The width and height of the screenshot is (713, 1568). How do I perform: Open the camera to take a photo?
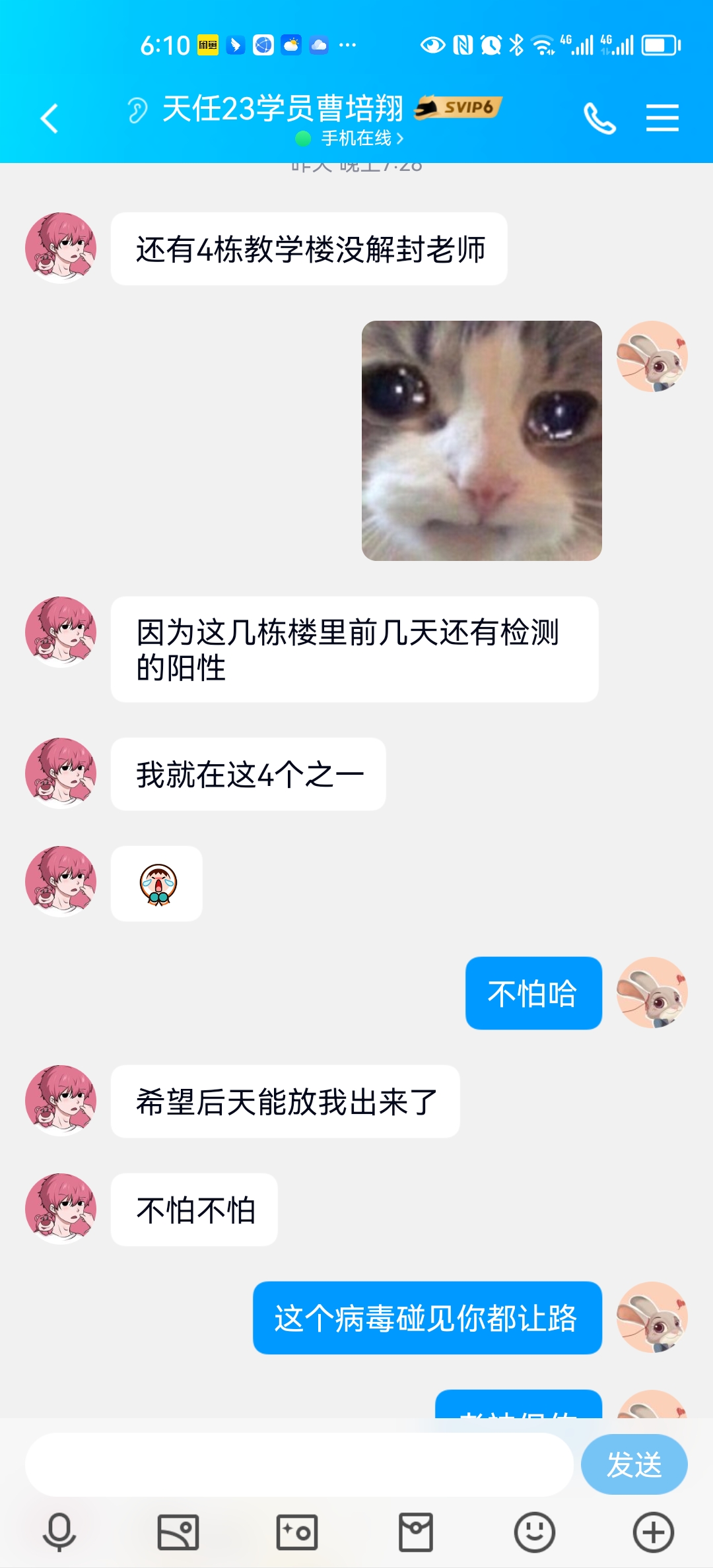click(x=297, y=1532)
